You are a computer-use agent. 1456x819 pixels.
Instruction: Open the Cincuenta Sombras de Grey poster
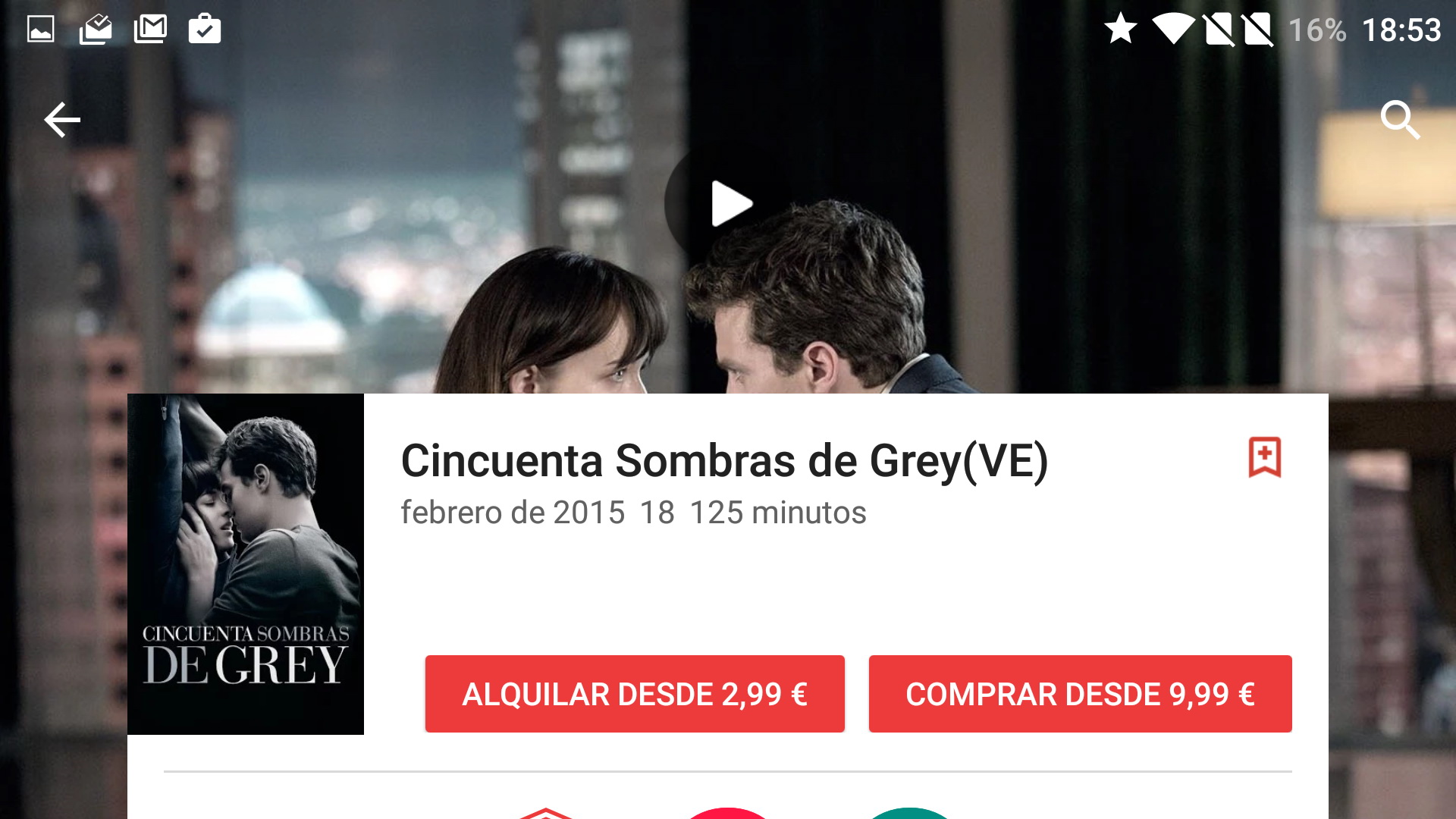point(246,563)
